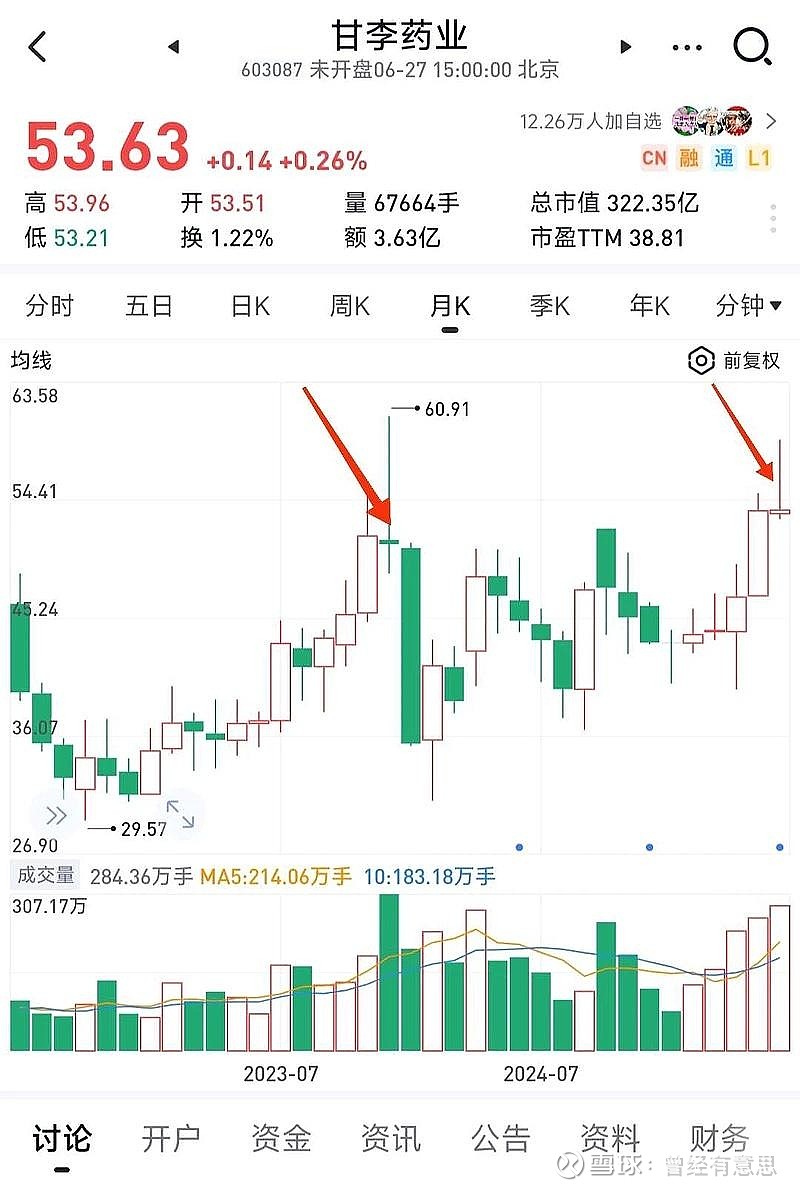The height and width of the screenshot is (1190, 800).
Task: Open the search magnifier
Action: (x=752, y=46)
